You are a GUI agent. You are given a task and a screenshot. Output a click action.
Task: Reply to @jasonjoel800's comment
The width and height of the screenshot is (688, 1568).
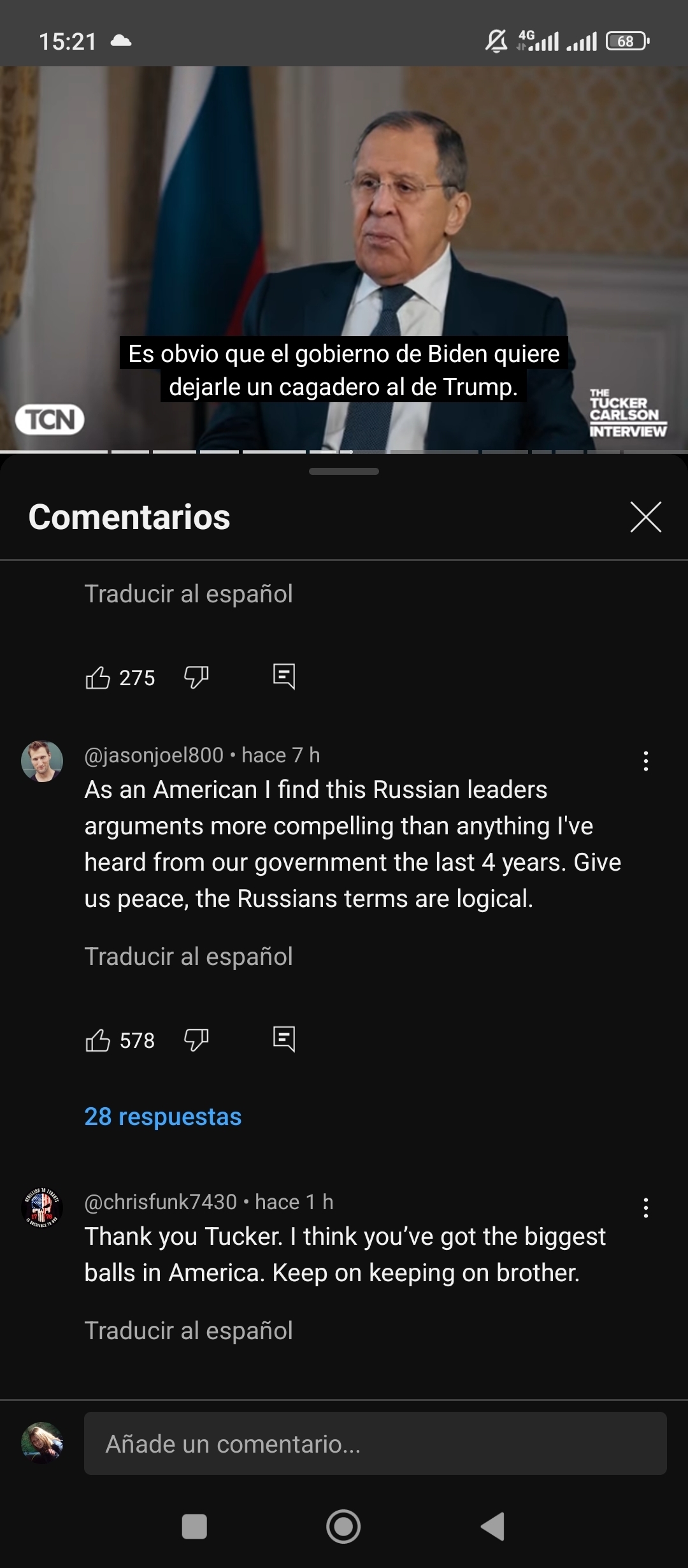pyautogui.click(x=284, y=1039)
